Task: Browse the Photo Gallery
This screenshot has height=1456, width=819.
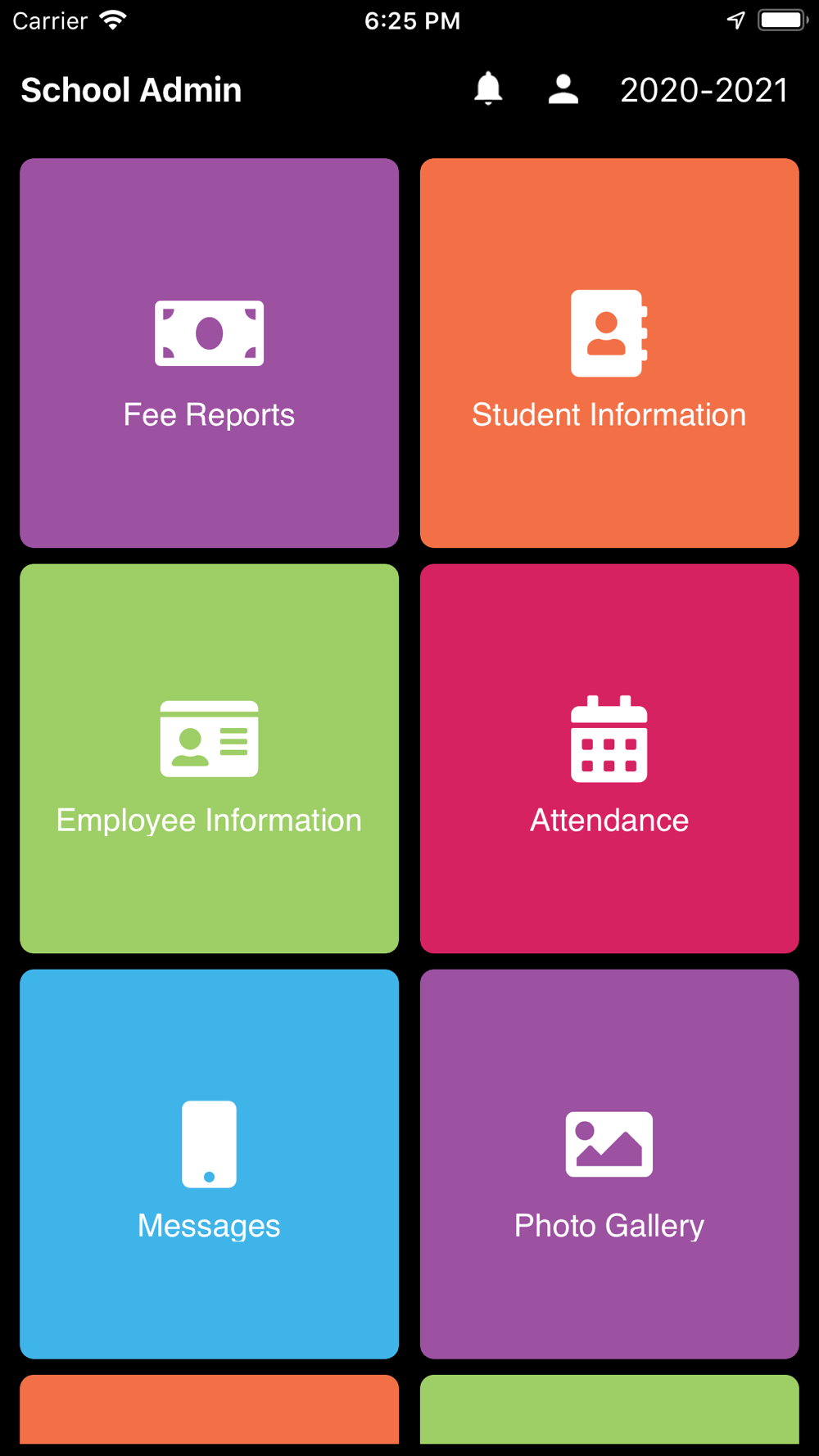Action: 609,1164
